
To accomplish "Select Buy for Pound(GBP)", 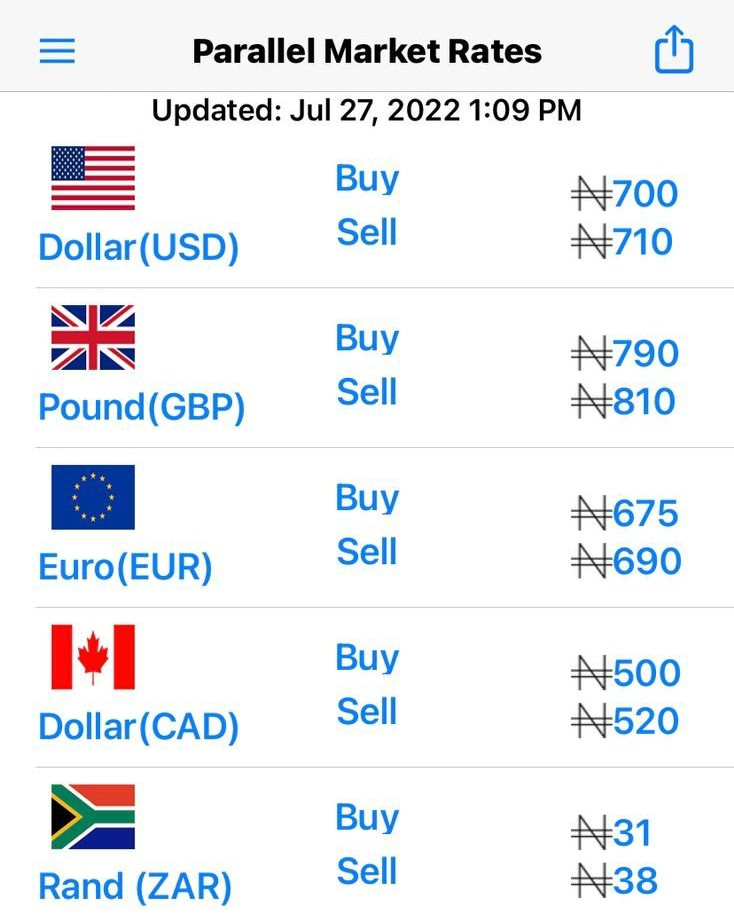I will click(x=366, y=337).
